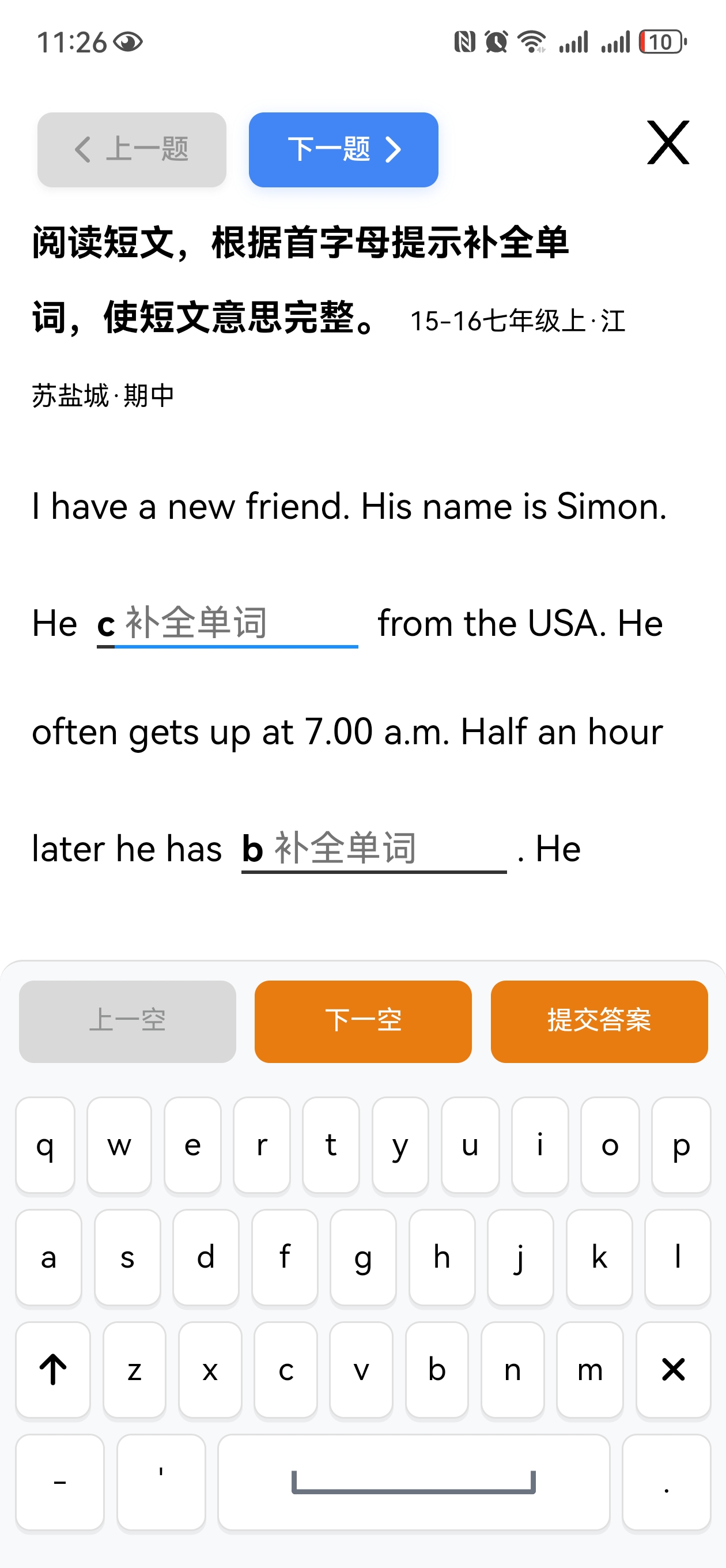Hit the keyboard backspace key

[673, 1370]
